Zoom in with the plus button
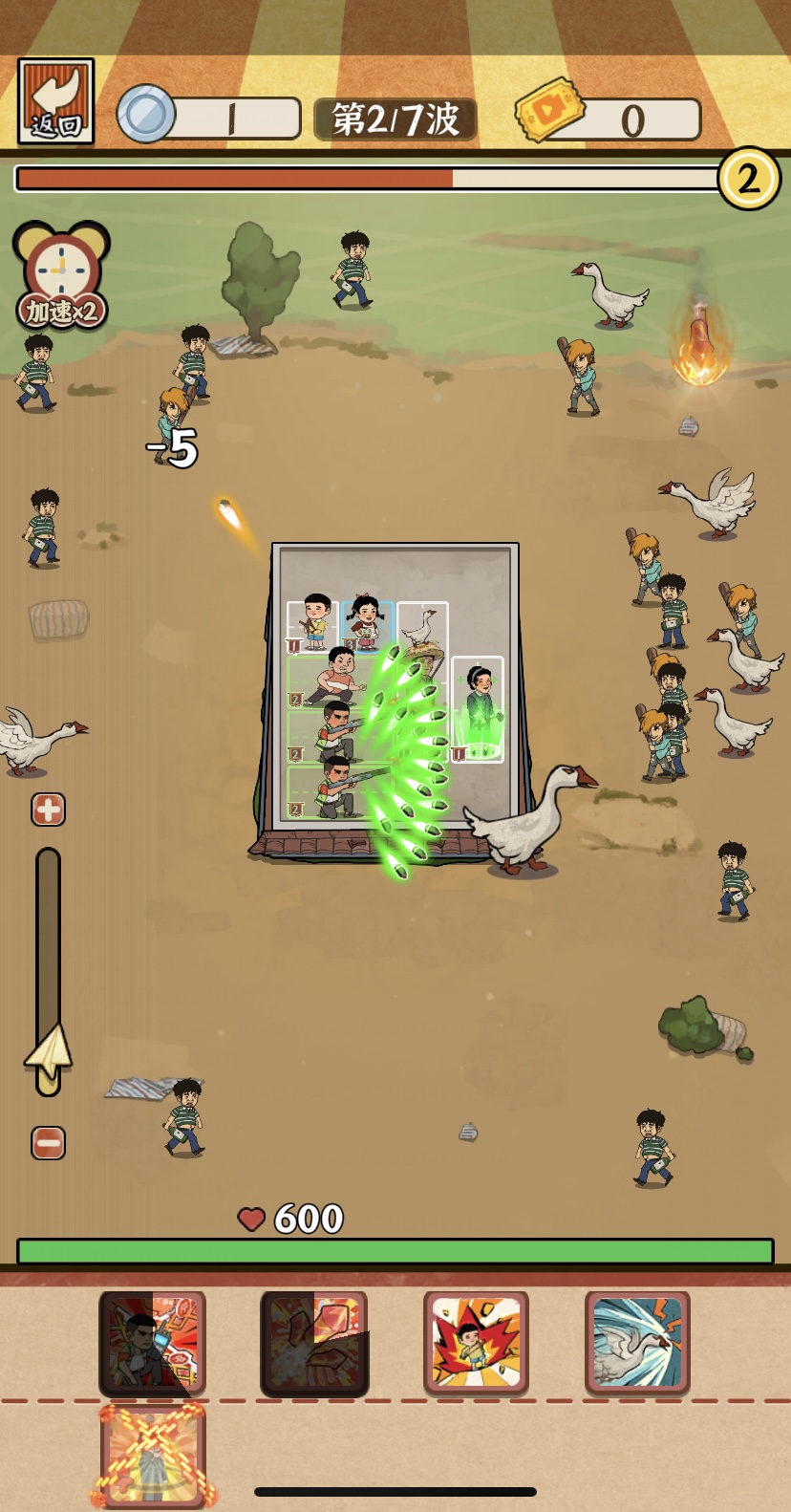The width and height of the screenshot is (791, 1512). click(x=49, y=810)
